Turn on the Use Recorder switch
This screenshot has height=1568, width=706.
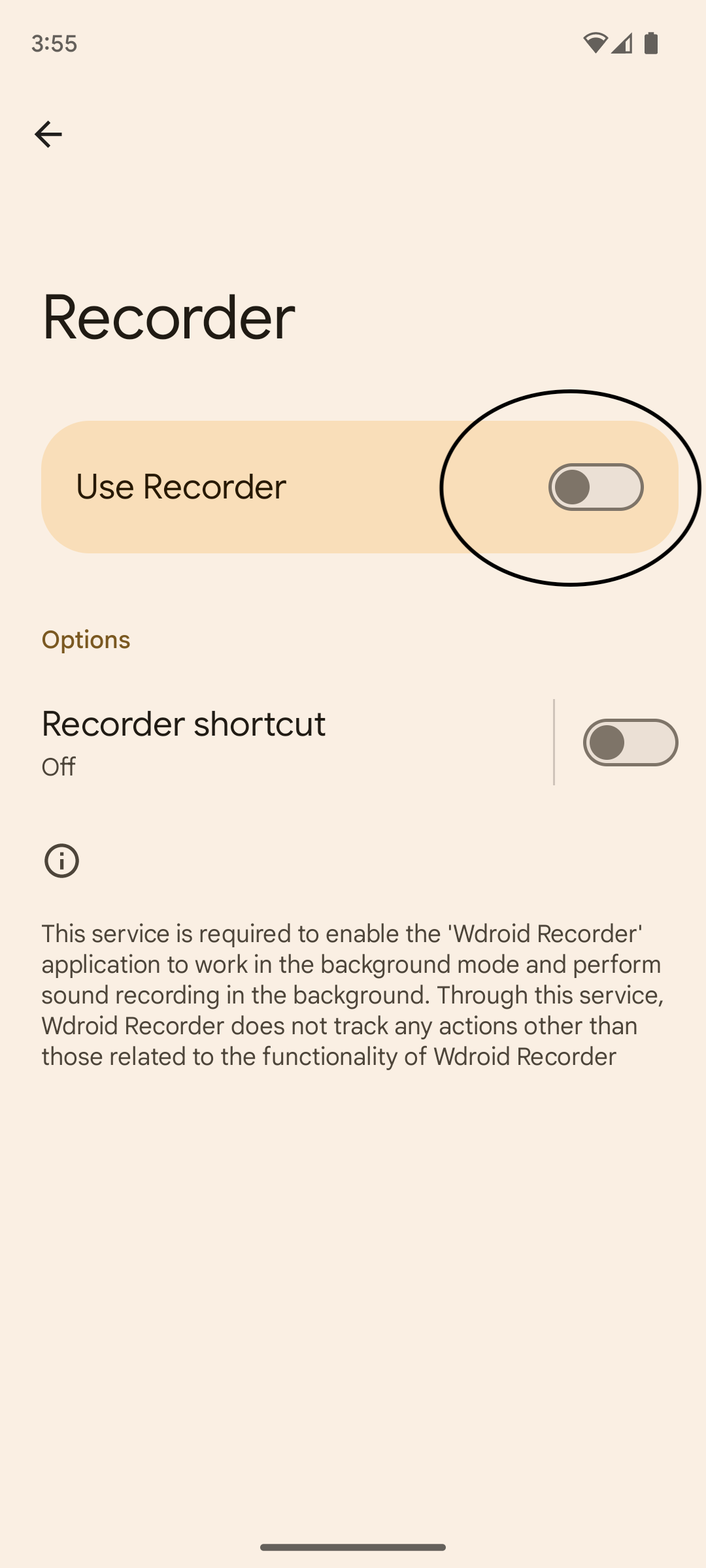(596, 487)
